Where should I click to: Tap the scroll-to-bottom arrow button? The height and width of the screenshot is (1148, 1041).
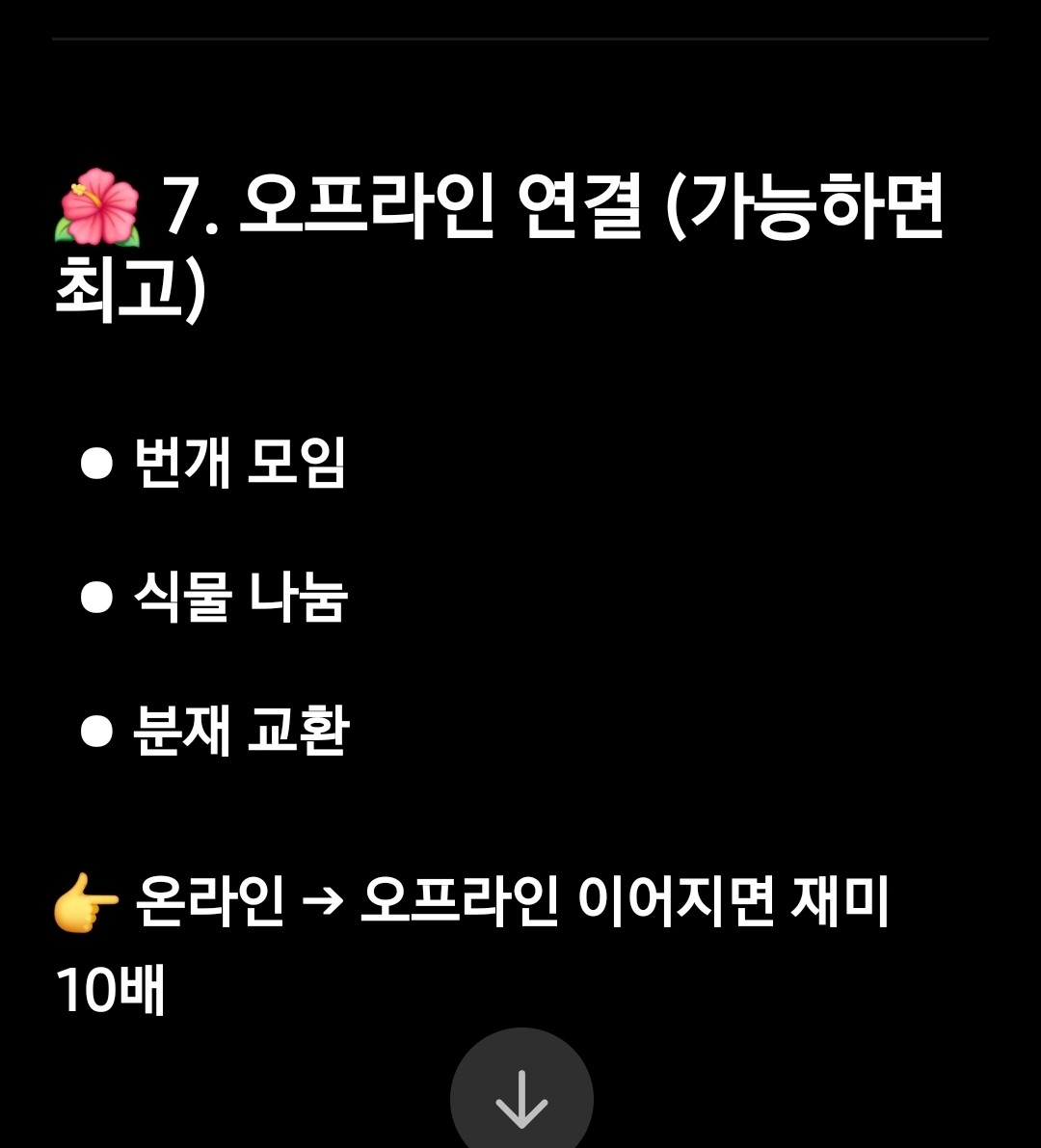(521, 1097)
